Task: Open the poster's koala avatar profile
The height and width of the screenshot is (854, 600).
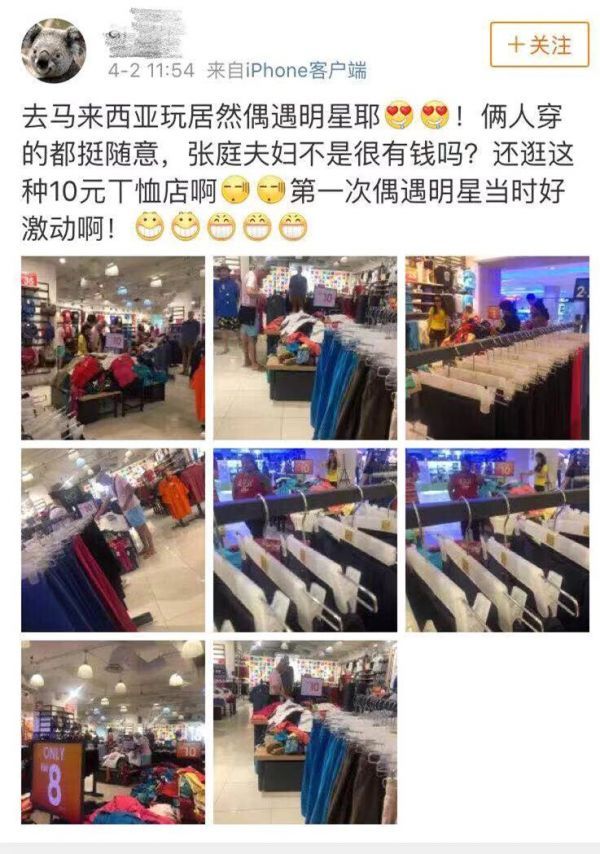Action: tap(54, 50)
